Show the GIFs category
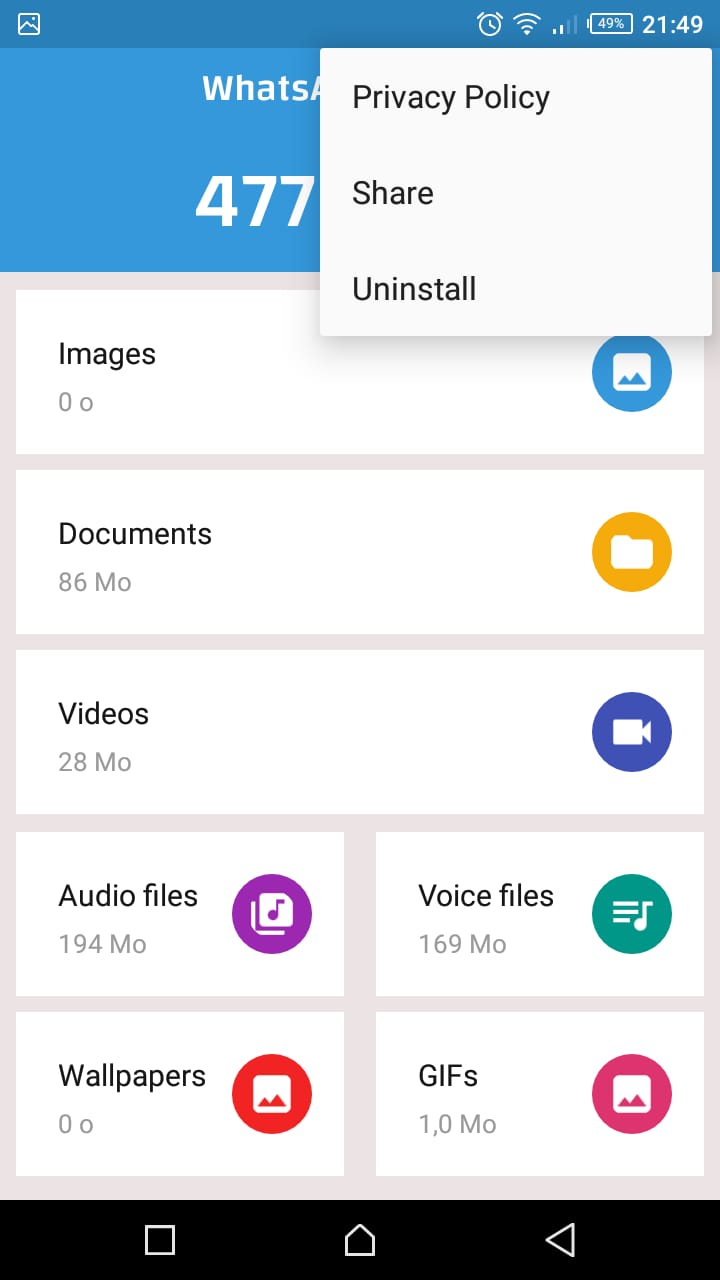 tap(540, 1094)
